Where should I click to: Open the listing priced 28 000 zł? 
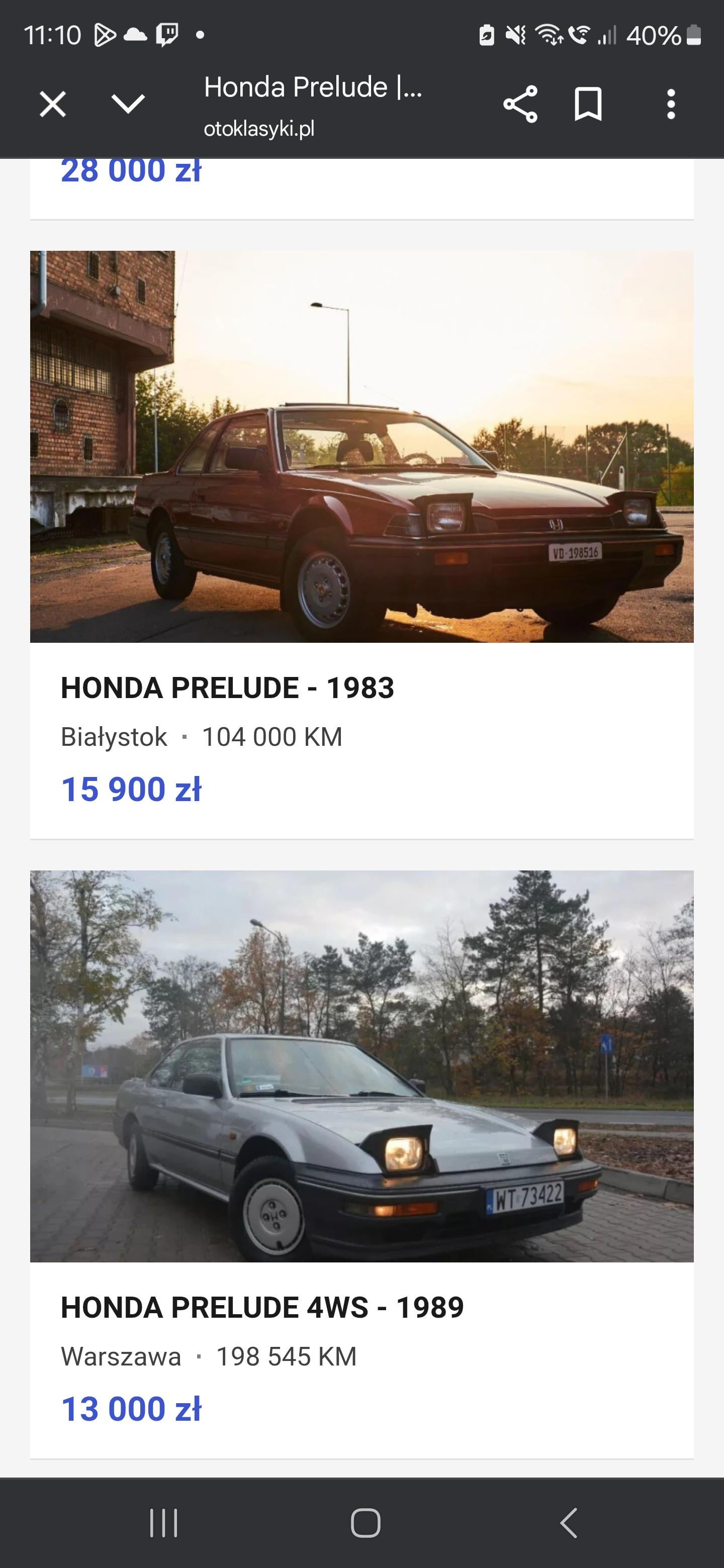tap(361, 188)
